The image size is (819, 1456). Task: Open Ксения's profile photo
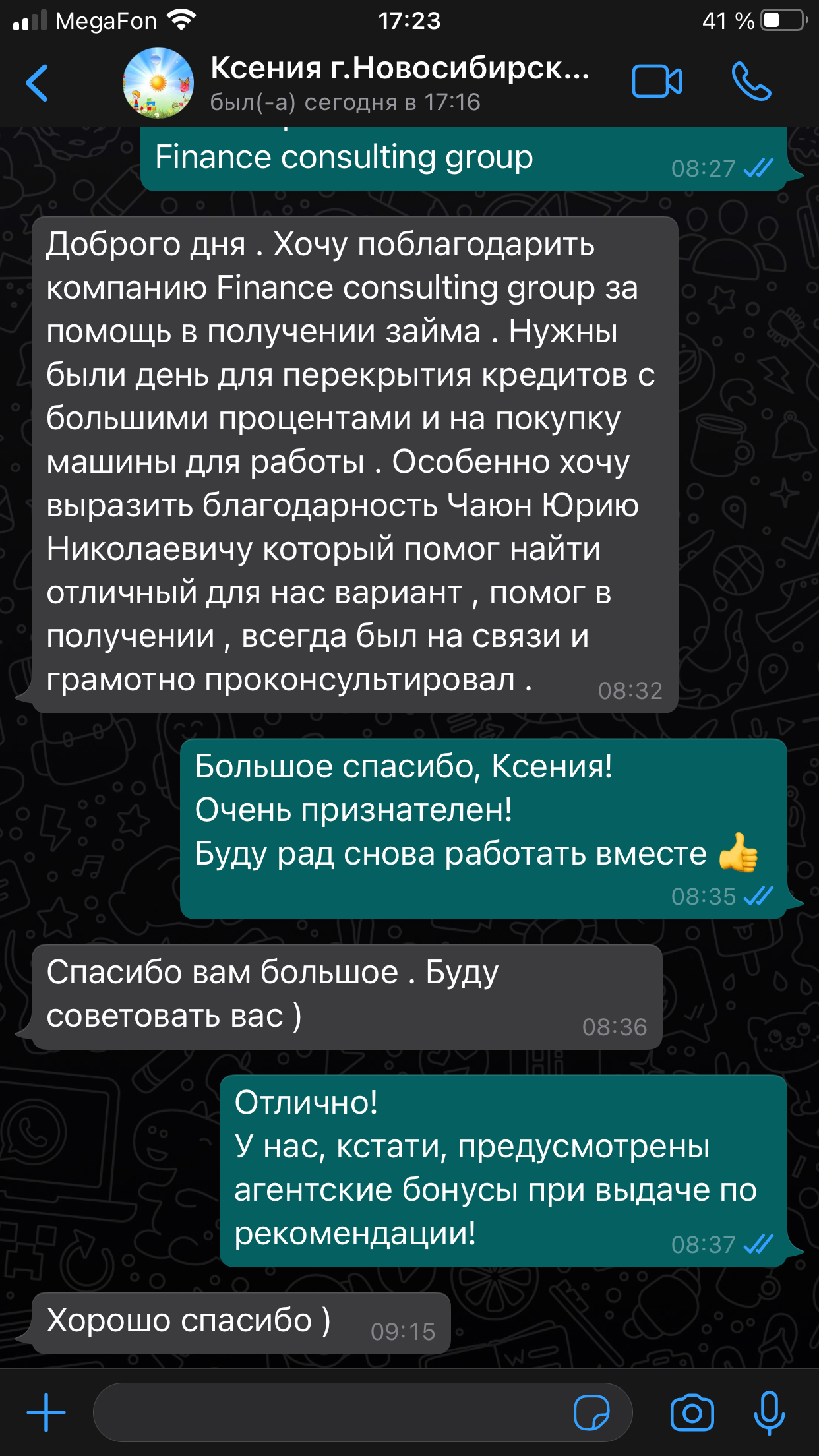[x=158, y=83]
